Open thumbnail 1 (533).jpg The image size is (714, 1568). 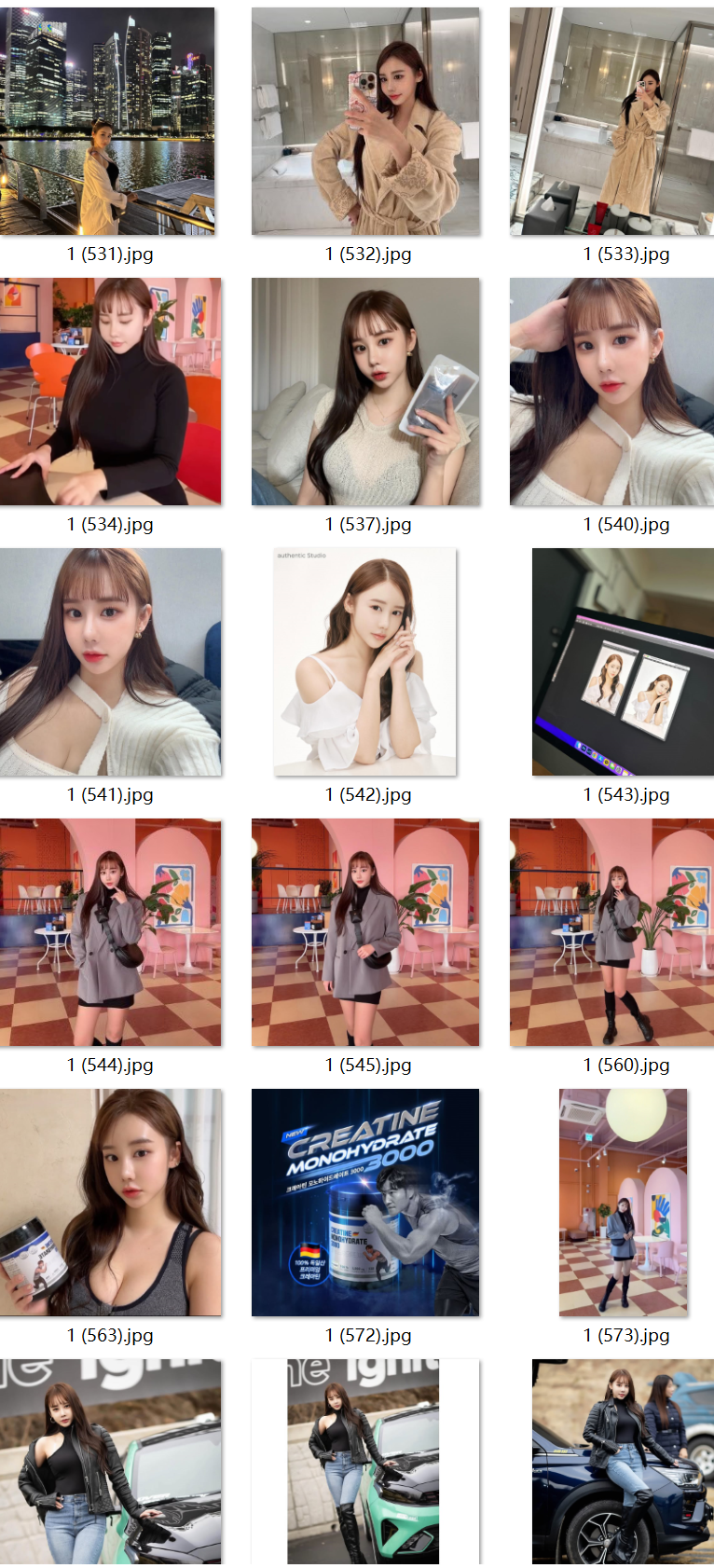pos(612,121)
